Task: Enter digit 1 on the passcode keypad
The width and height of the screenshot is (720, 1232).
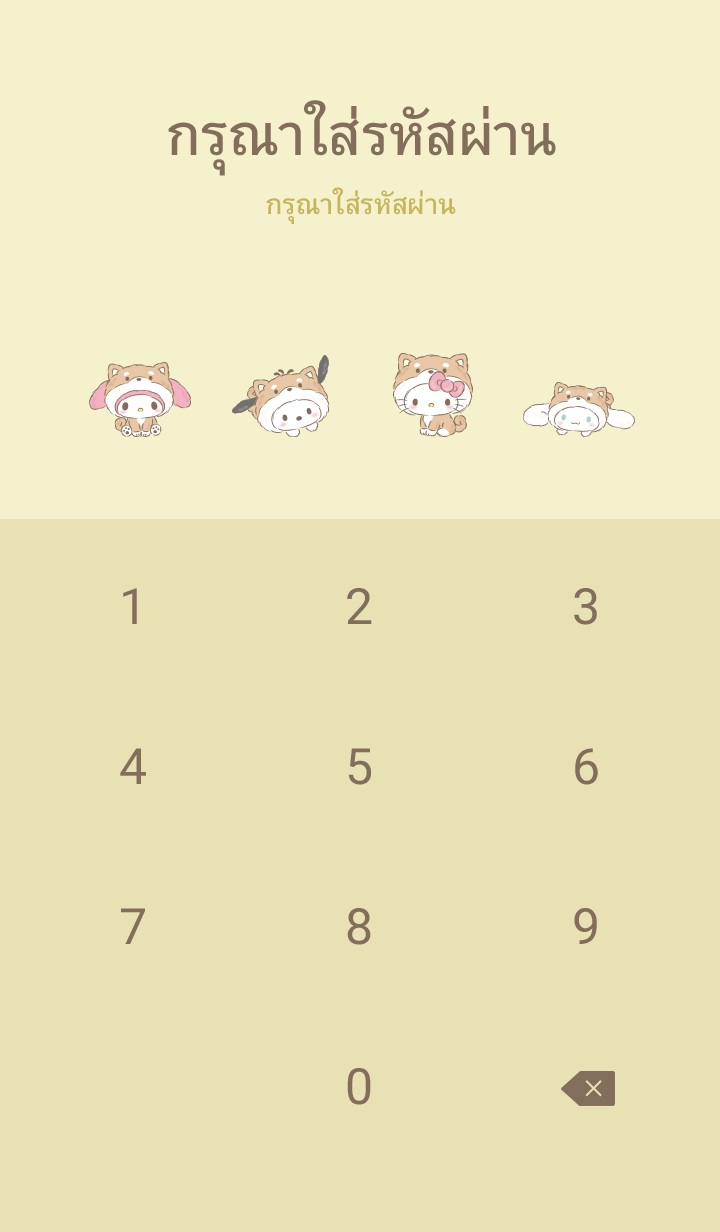Action: tap(132, 607)
